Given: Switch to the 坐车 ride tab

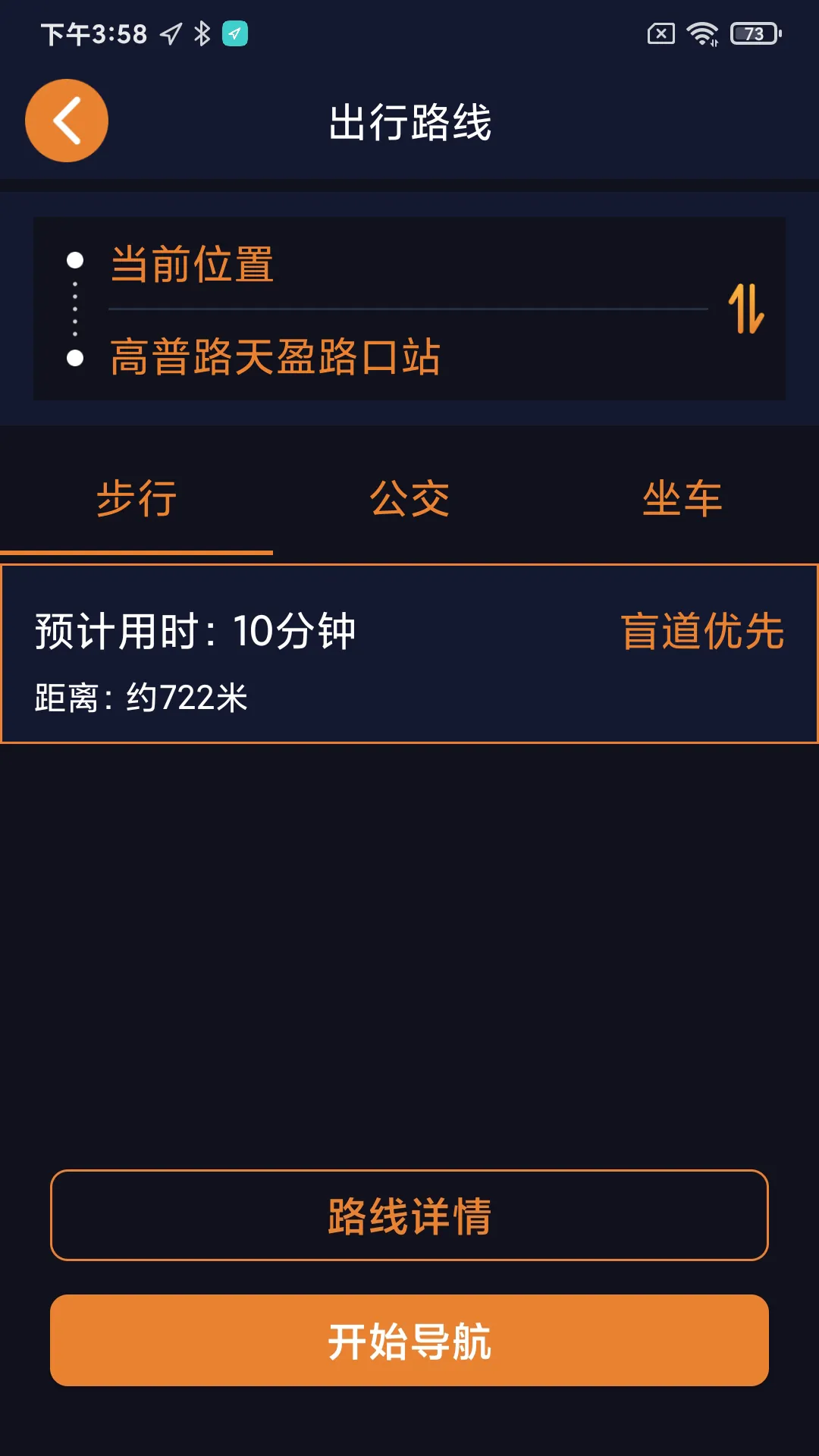Looking at the screenshot, I should 681,499.
